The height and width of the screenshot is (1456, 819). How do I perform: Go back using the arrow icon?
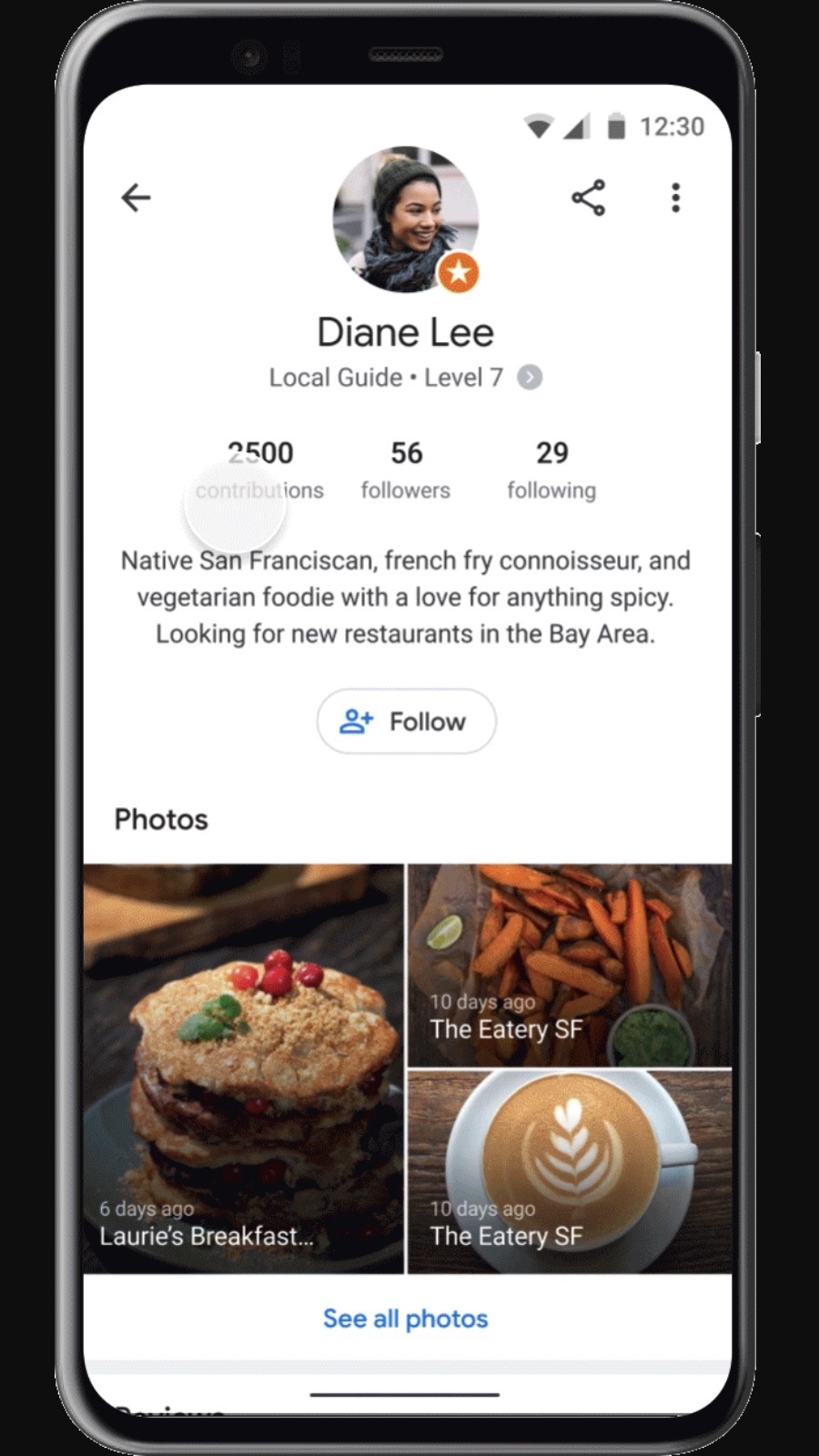click(x=136, y=197)
